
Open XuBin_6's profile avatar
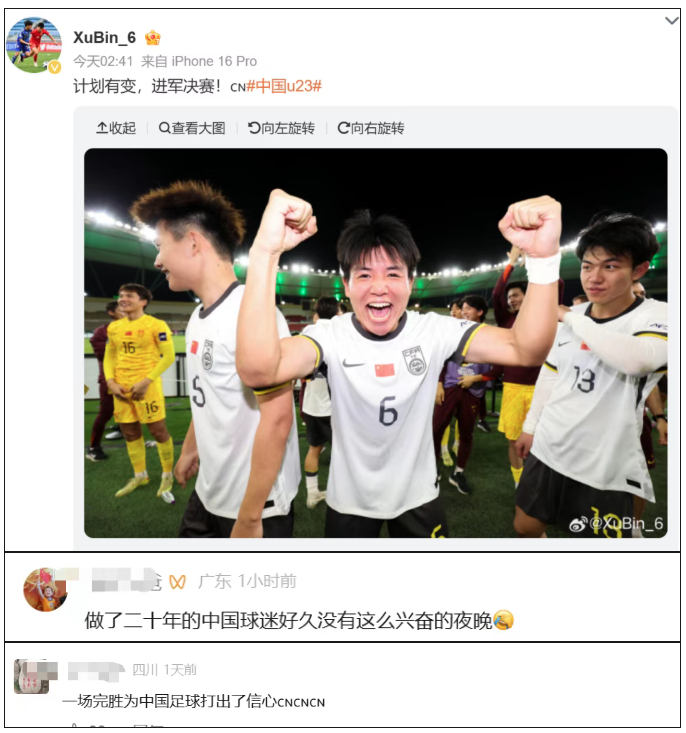35,44
